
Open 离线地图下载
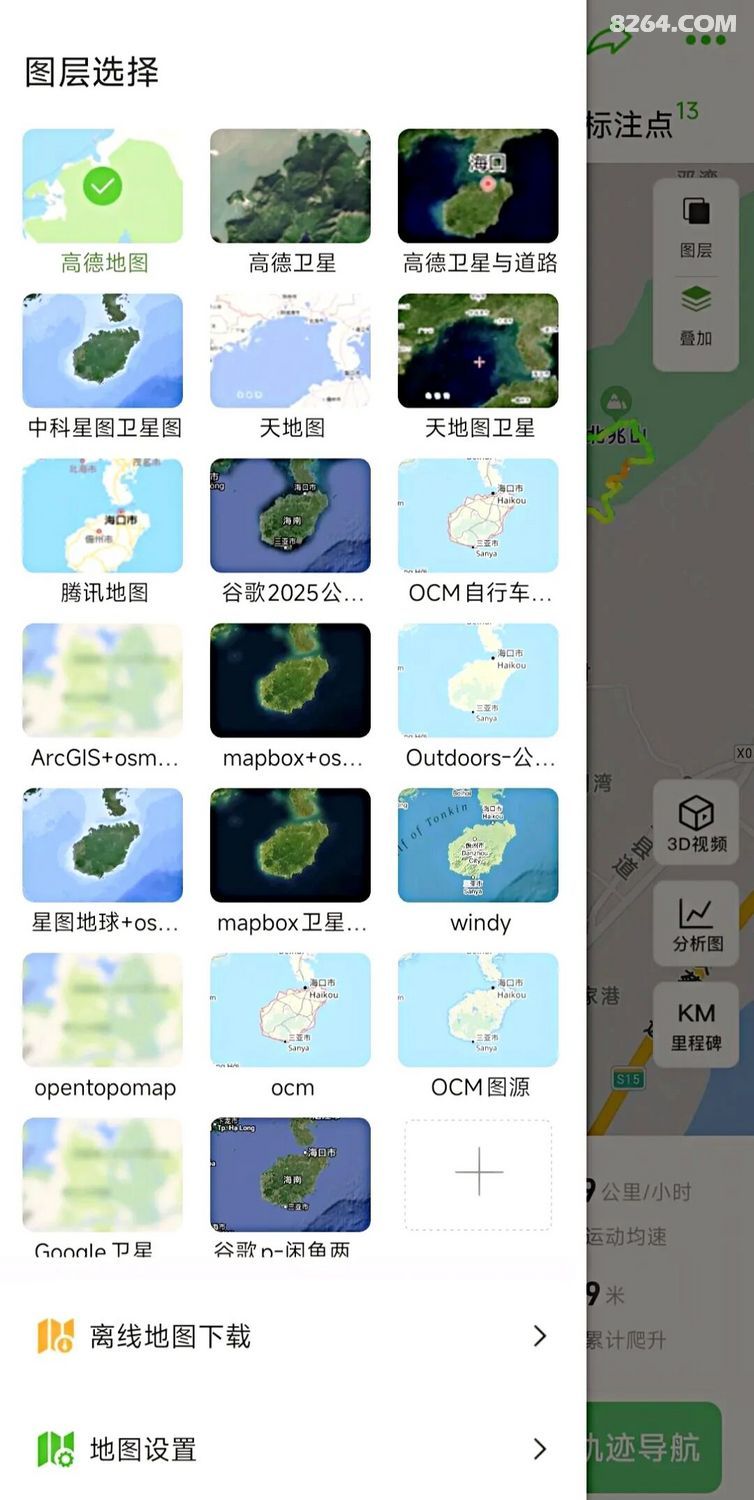pos(292,1336)
